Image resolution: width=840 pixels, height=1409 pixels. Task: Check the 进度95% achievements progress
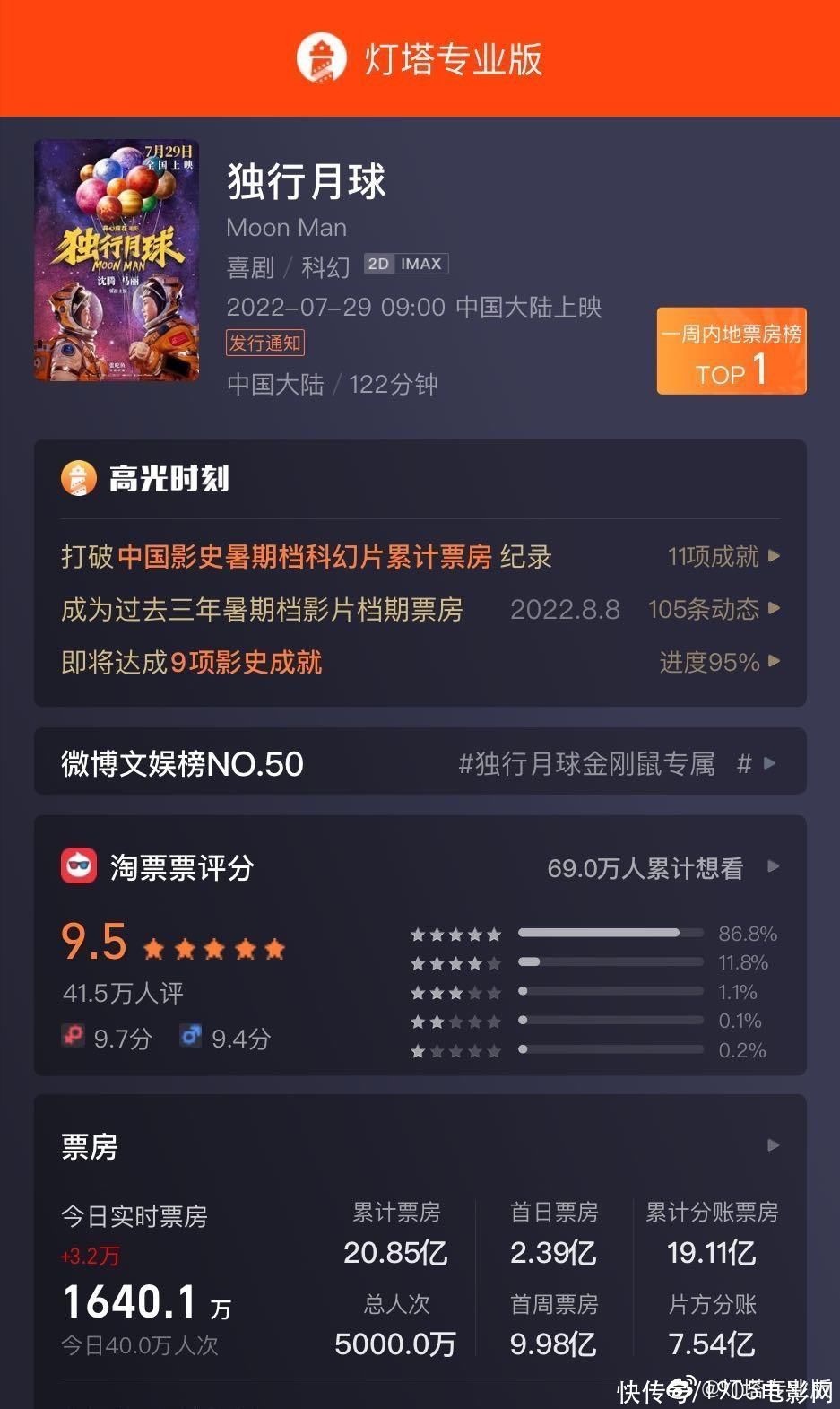[x=719, y=662]
